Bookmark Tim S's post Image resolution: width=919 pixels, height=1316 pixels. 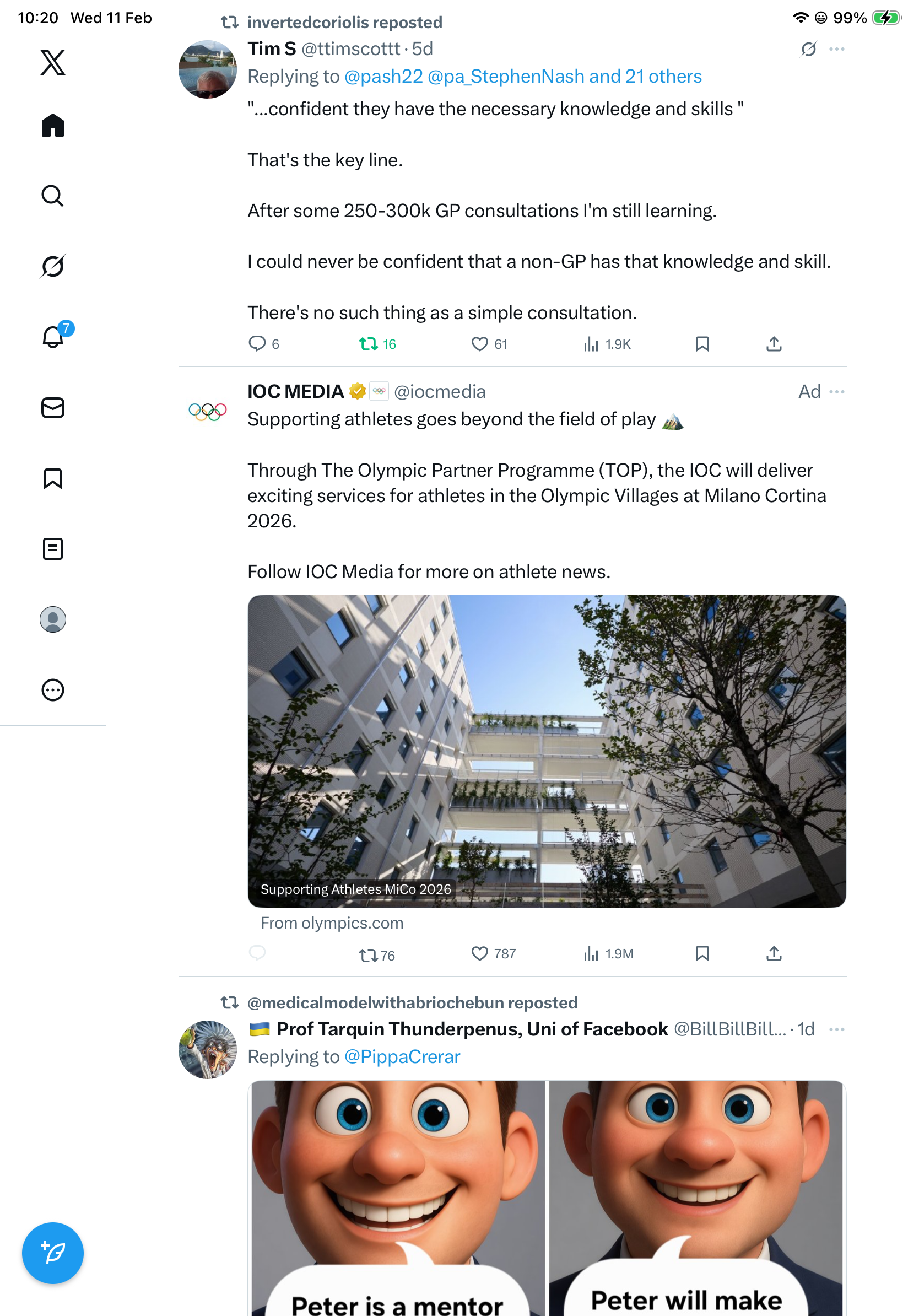click(x=702, y=343)
